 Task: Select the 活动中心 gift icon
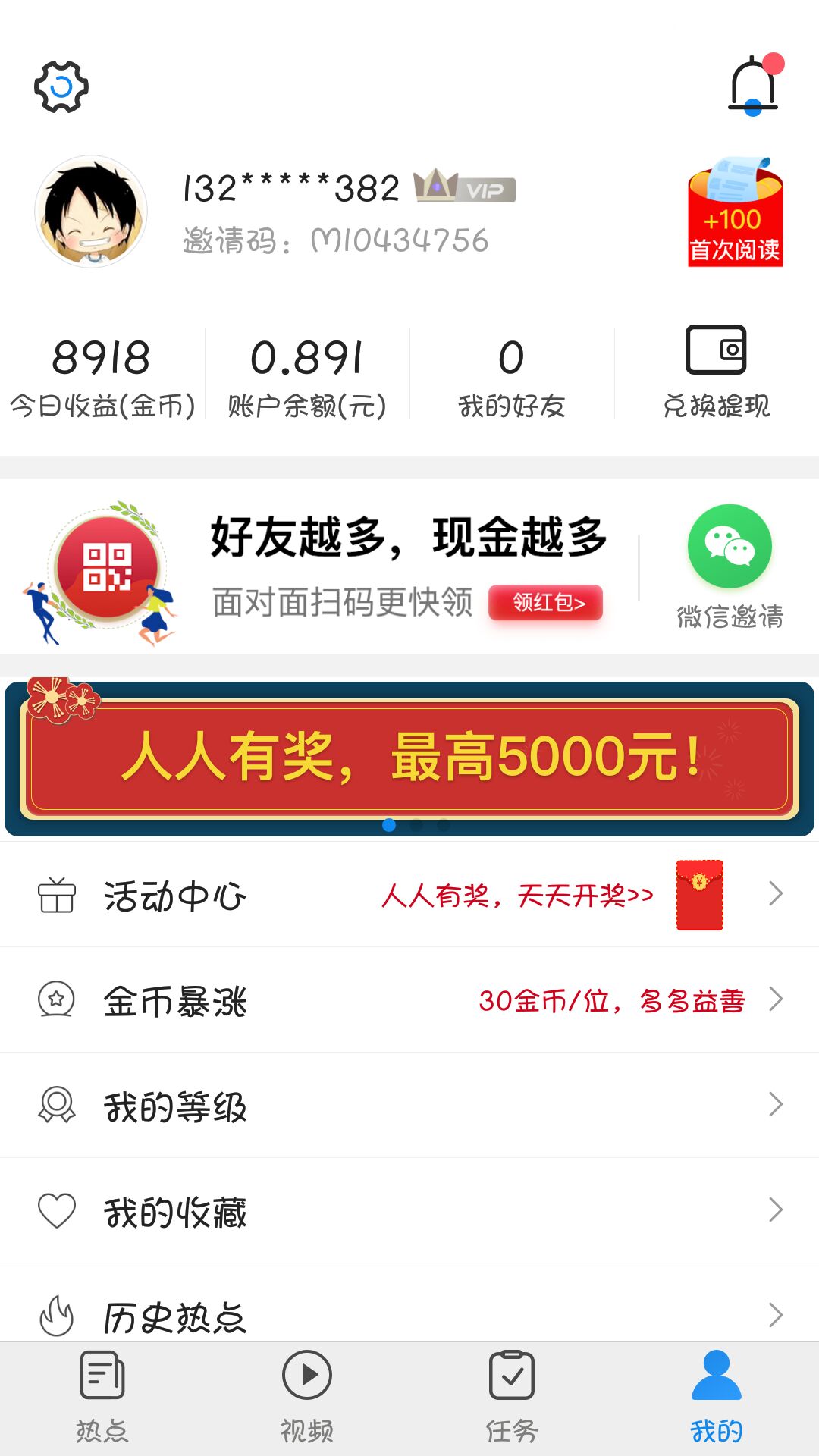[58, 896]
